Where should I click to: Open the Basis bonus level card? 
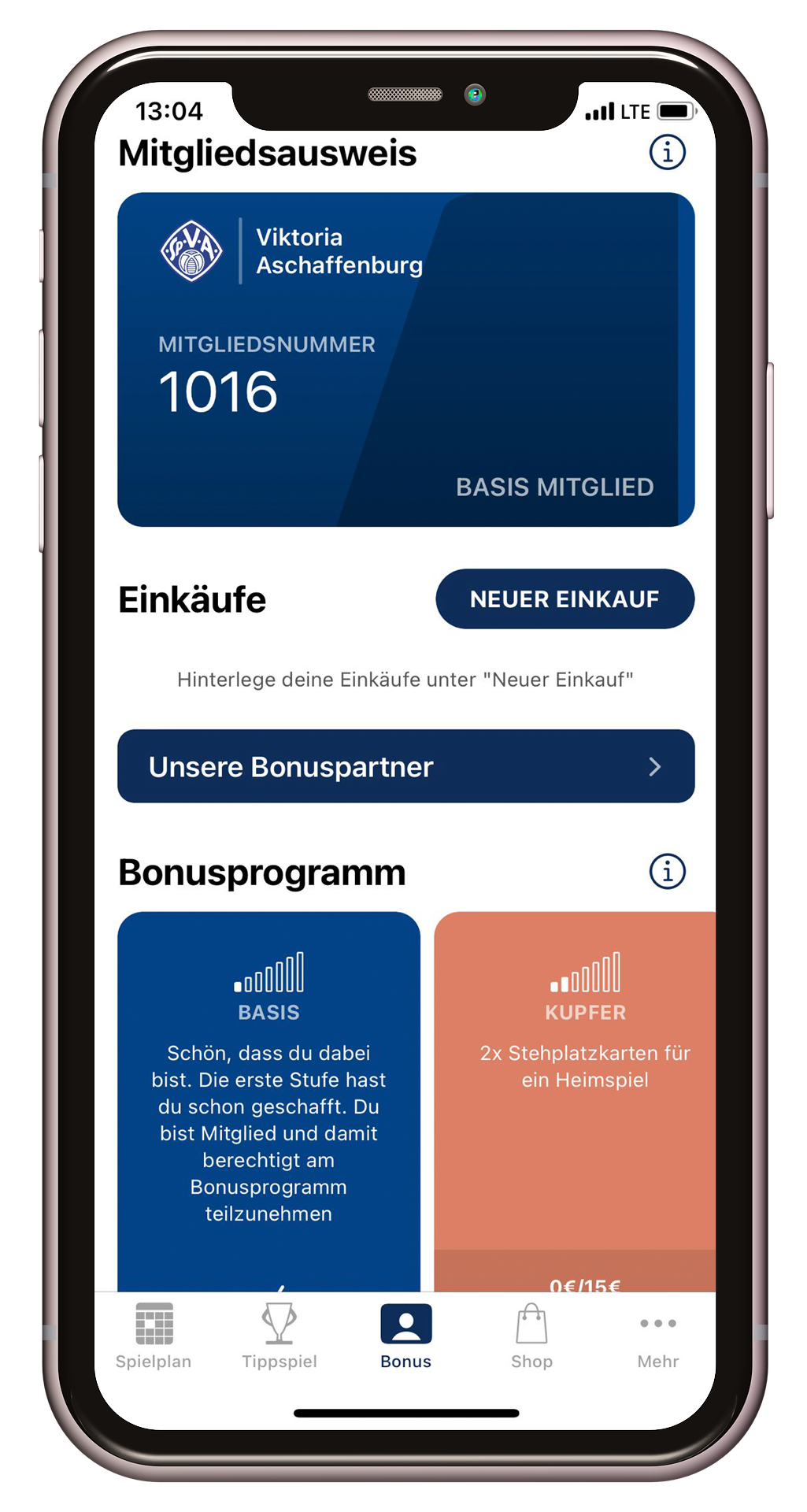coord(268,1102)
